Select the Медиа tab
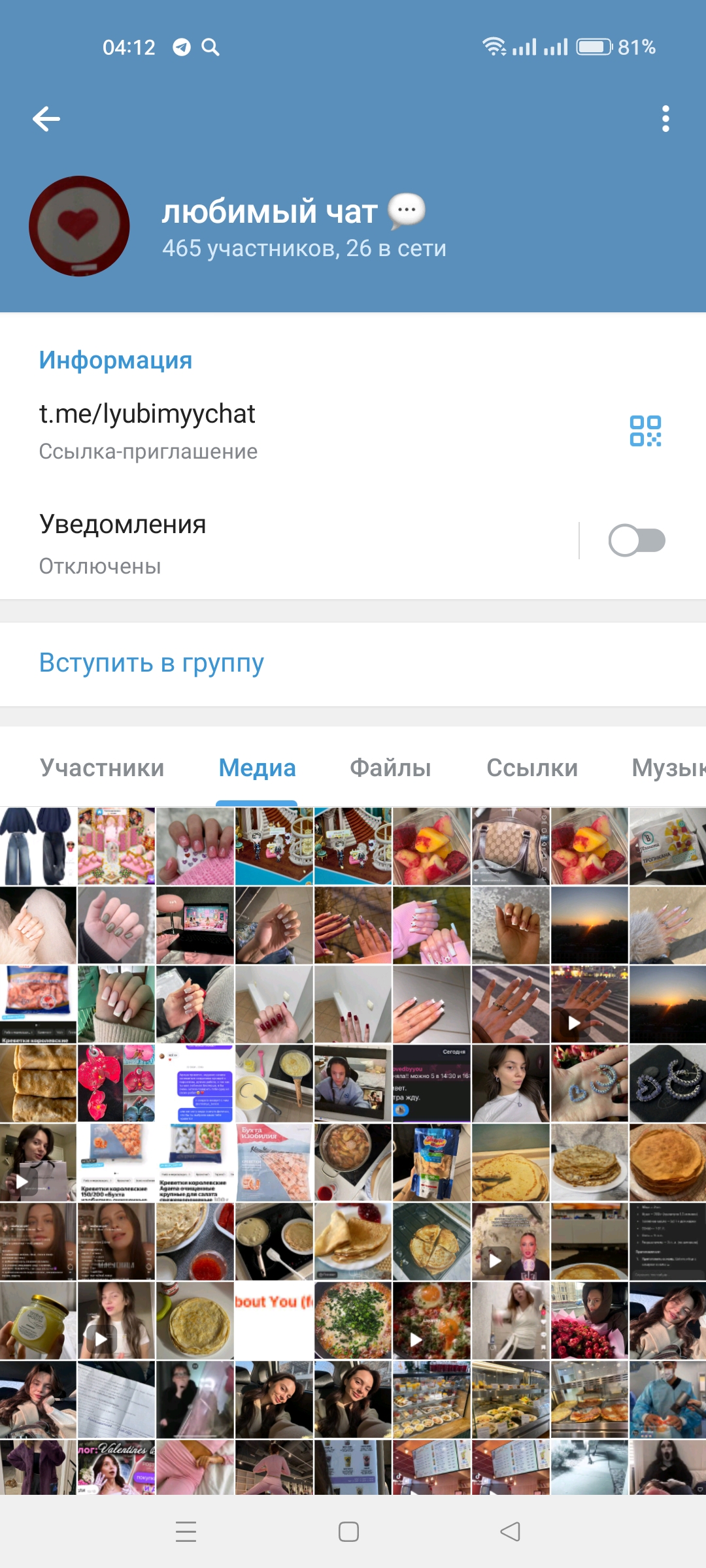Screen dimensions: 706x1568 coord(257,768)
